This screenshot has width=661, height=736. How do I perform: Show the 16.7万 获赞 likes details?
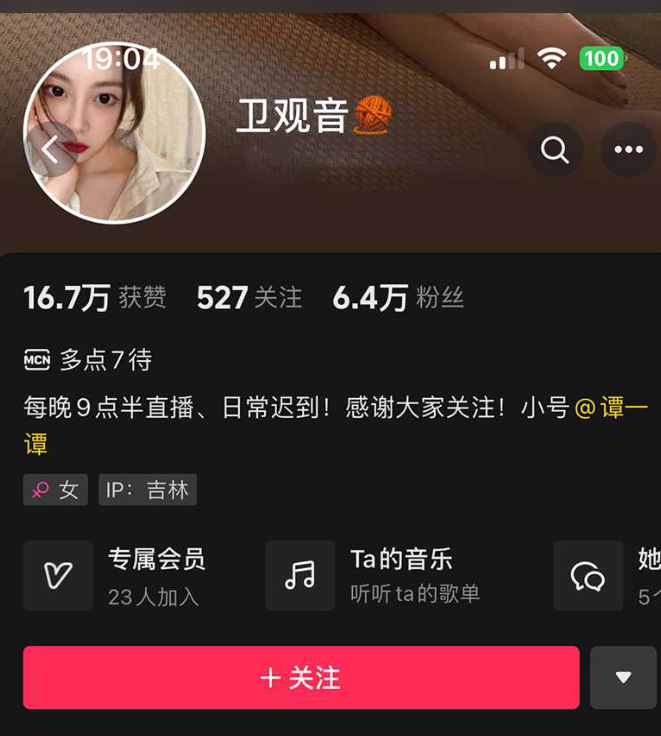pyautogui.click(x=95, y=298)
